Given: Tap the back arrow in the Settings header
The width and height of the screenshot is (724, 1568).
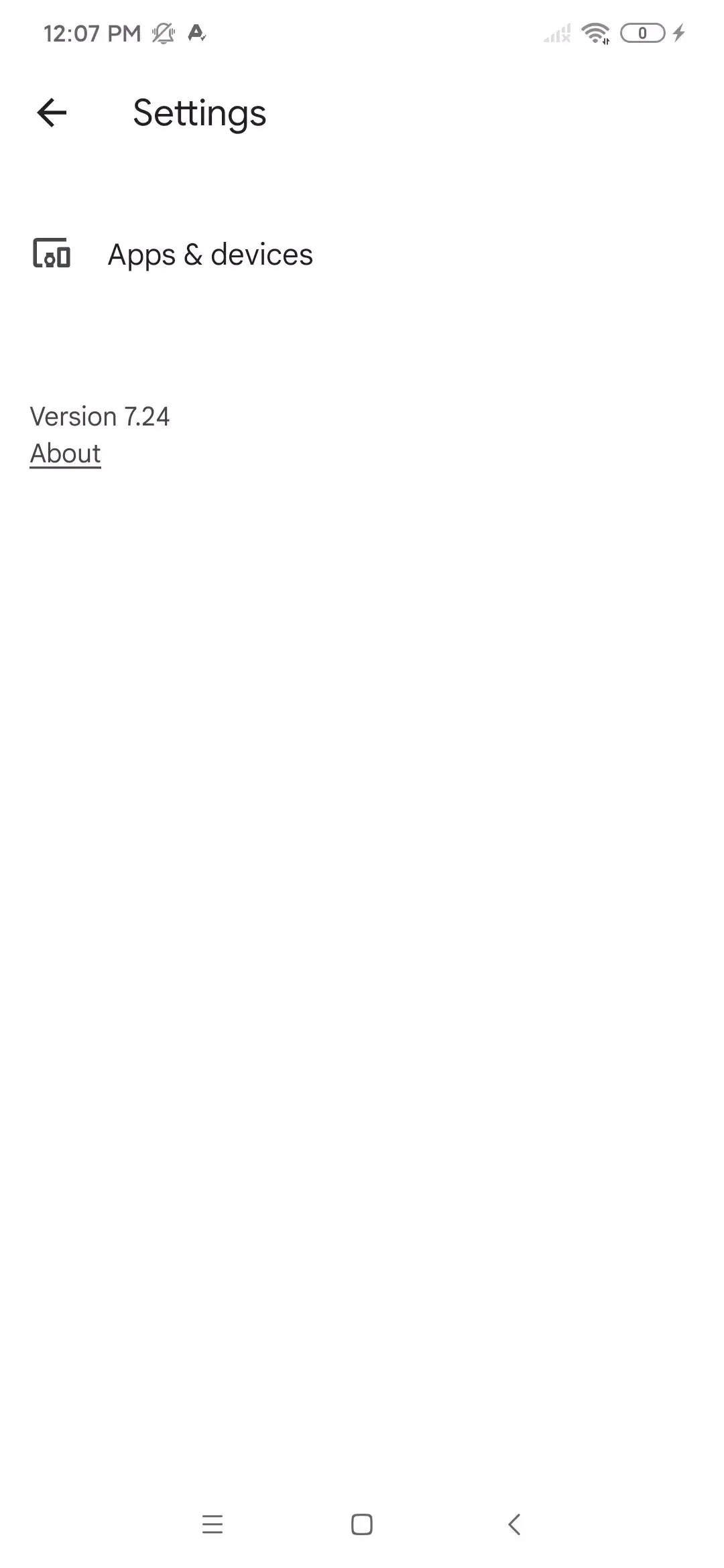Looking at the screenshot, I should pyautogui.click(x=50, y=113).
